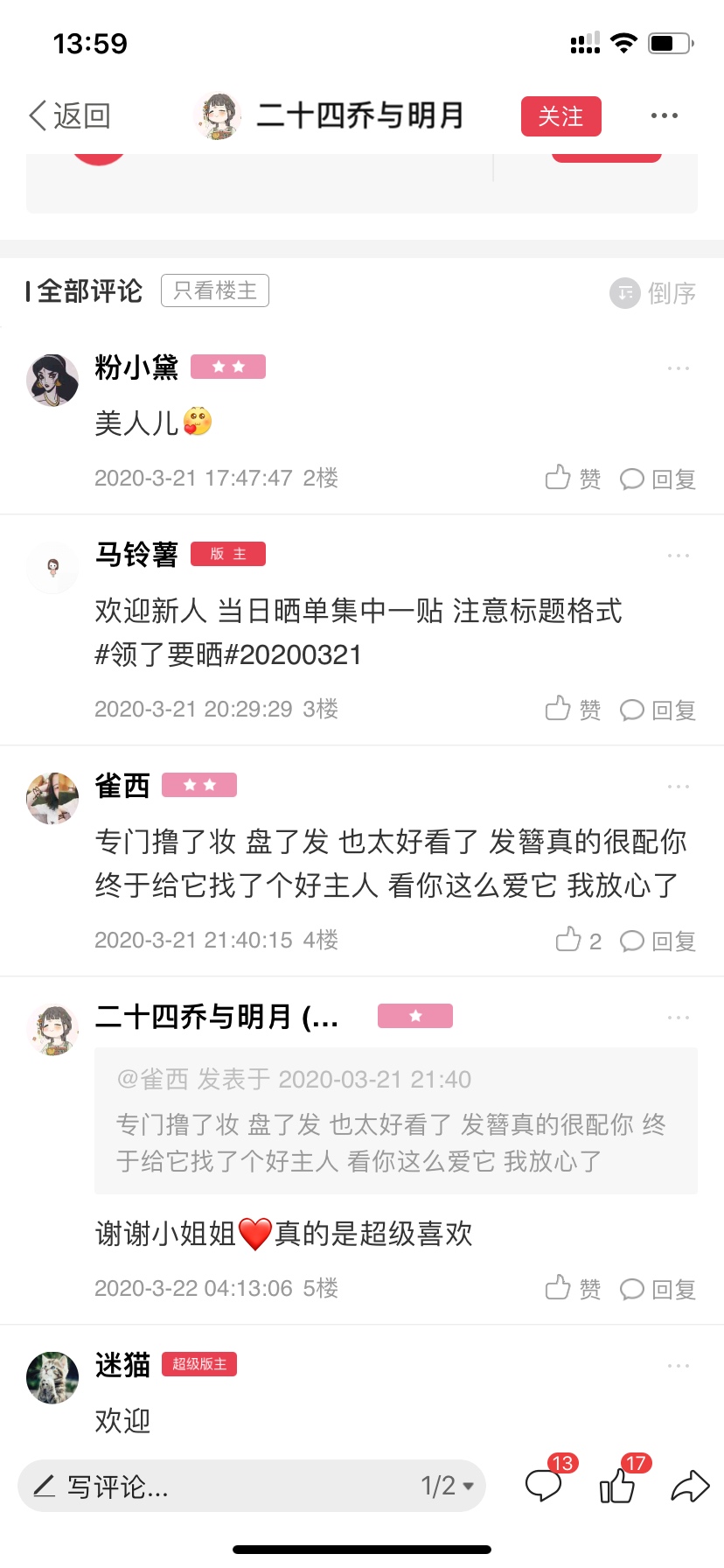Open the top-right overflow menu
This screenshot has width=724, height=1568.
click(x=665, y=115)
